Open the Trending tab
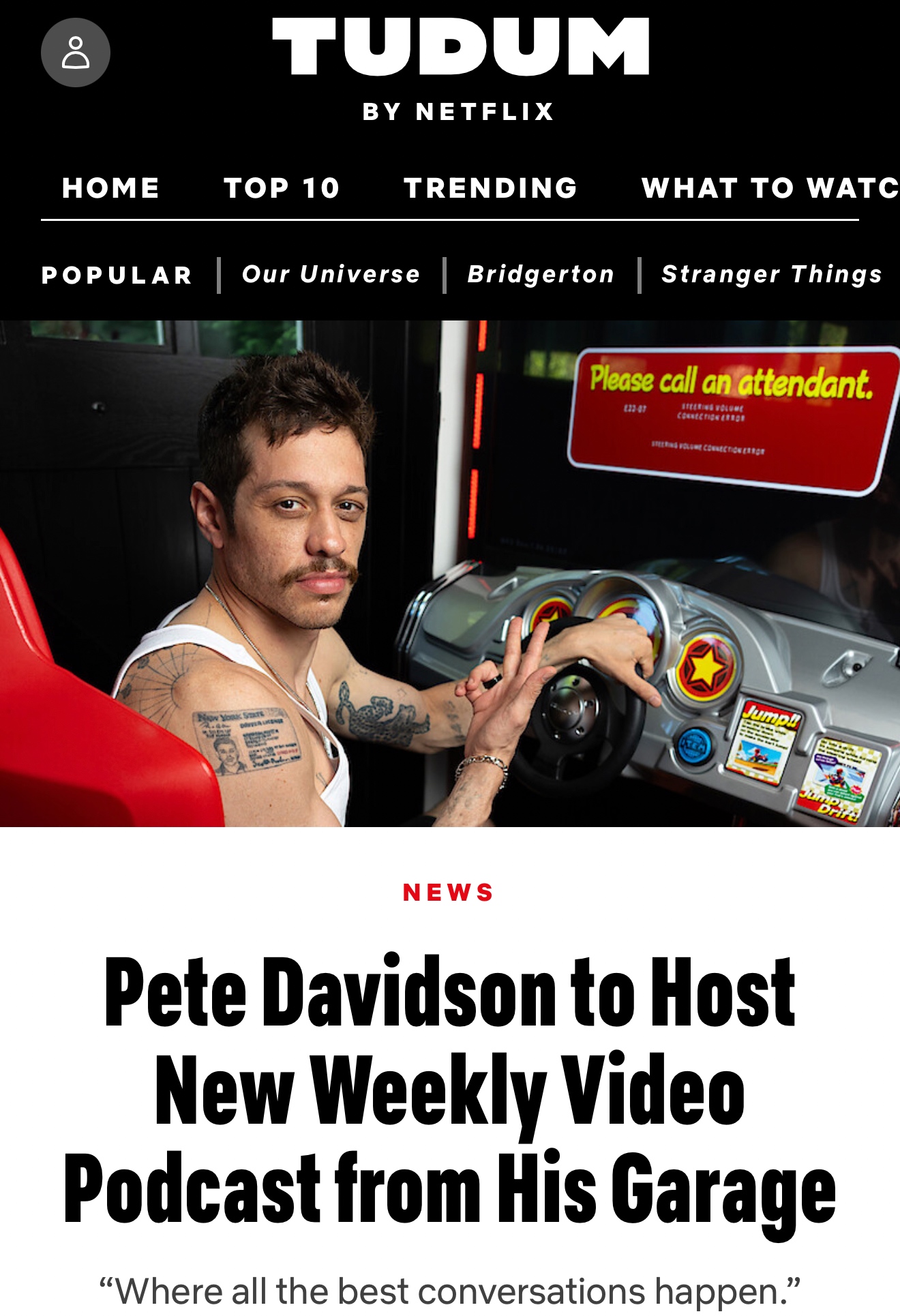Screen dimensions: 900x1316 coord(490,188)
